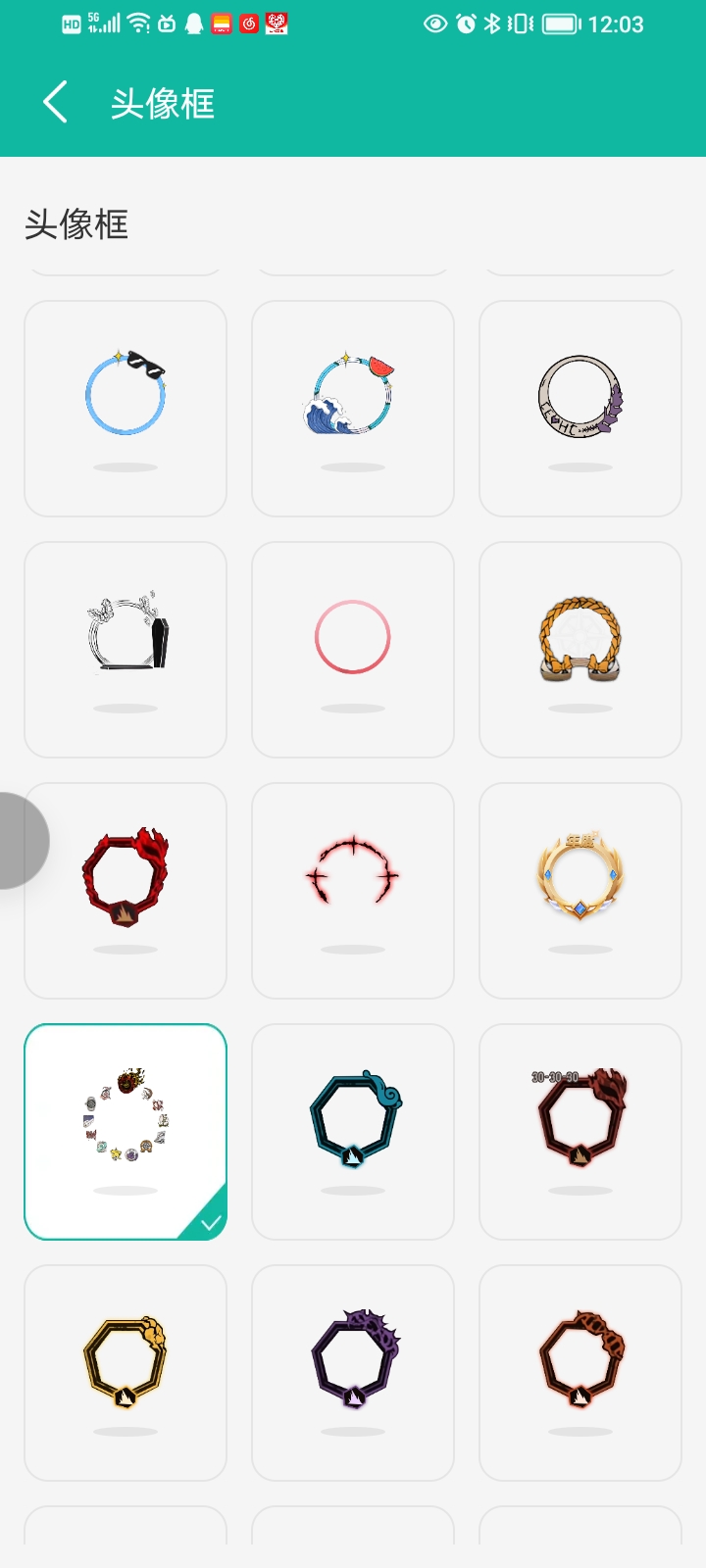Go back from the 头像框 page
The width and height of the screenshot is (706, 1568).
pyautogui.click(x=56, y=102)
